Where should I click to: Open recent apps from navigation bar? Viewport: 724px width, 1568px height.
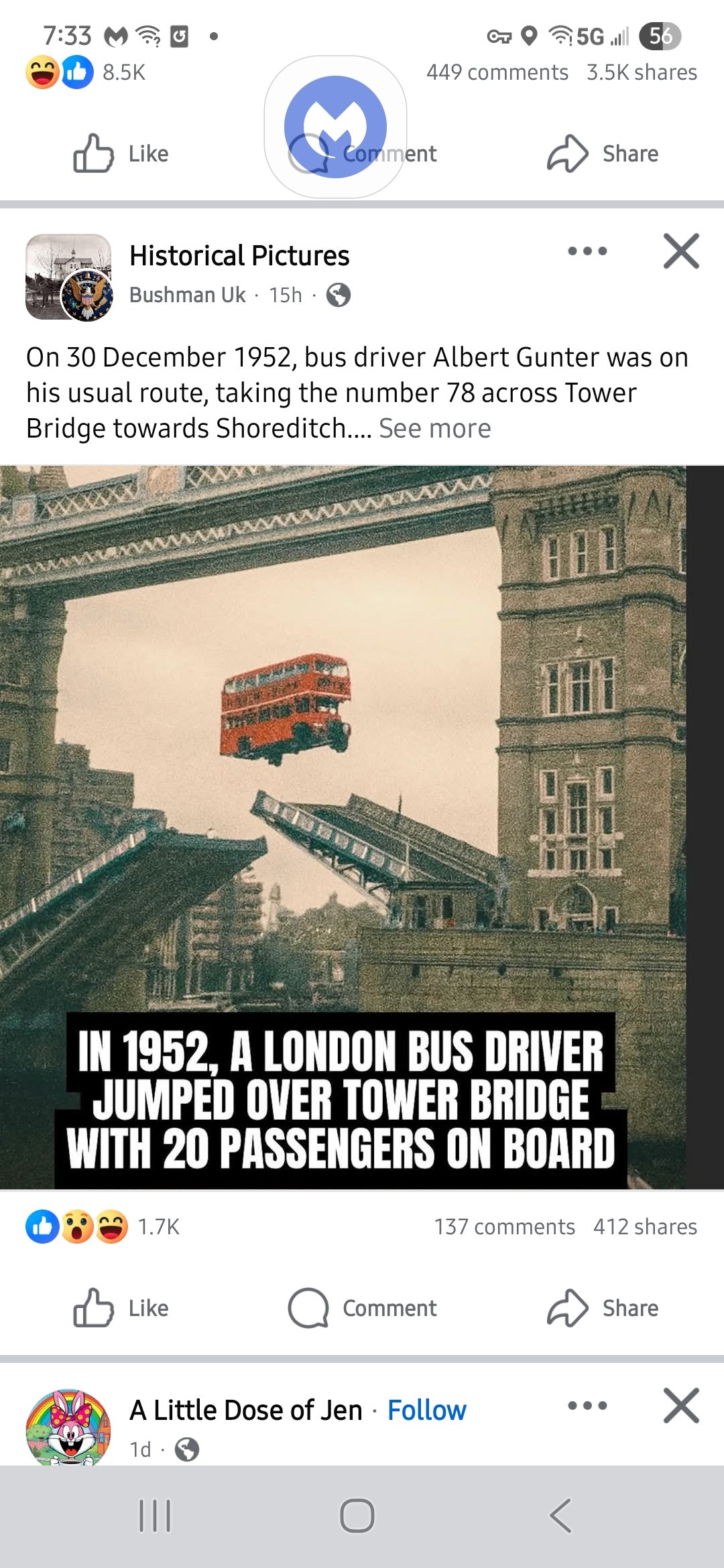pyautogui.click(x=155, y=1516)
